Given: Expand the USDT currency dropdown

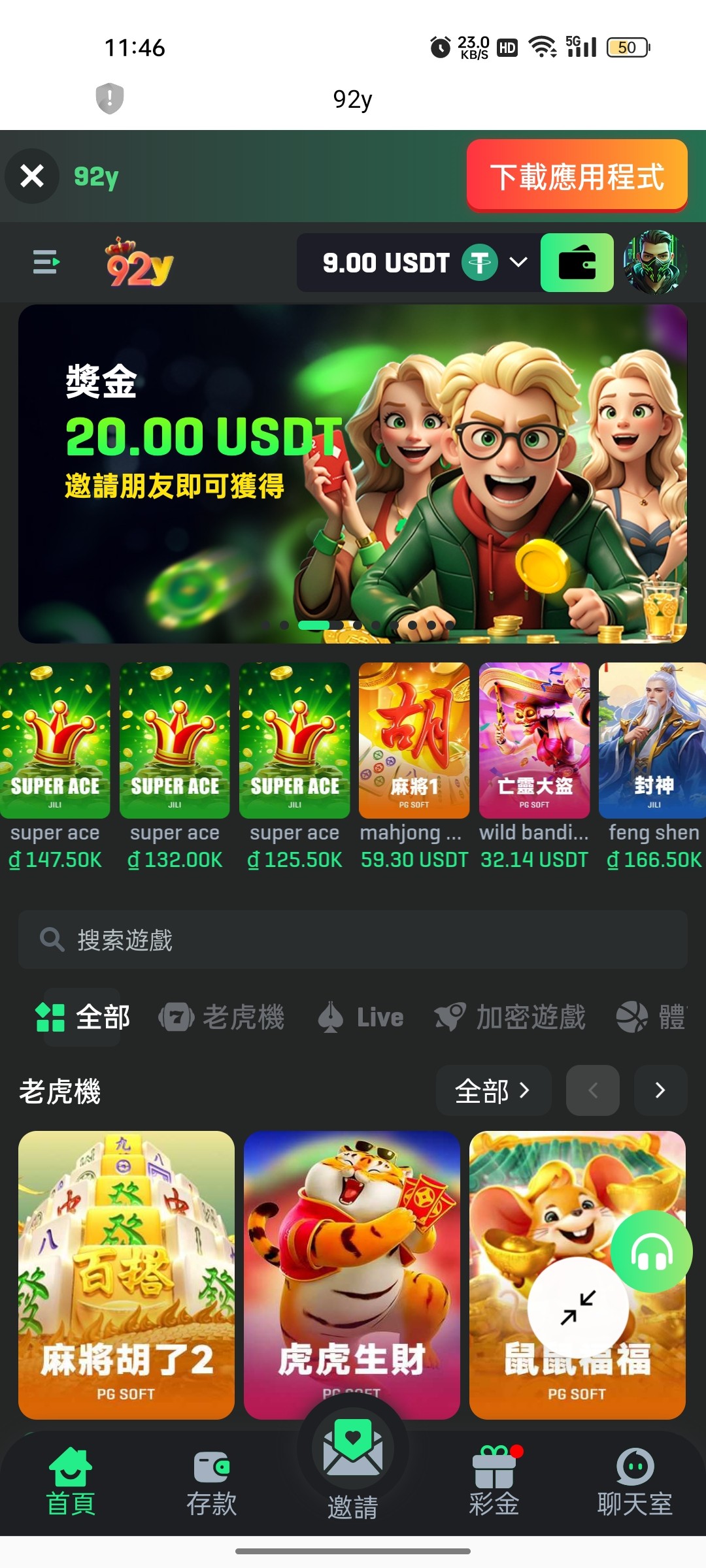Looking at the screenshot, I should [518, 263].
